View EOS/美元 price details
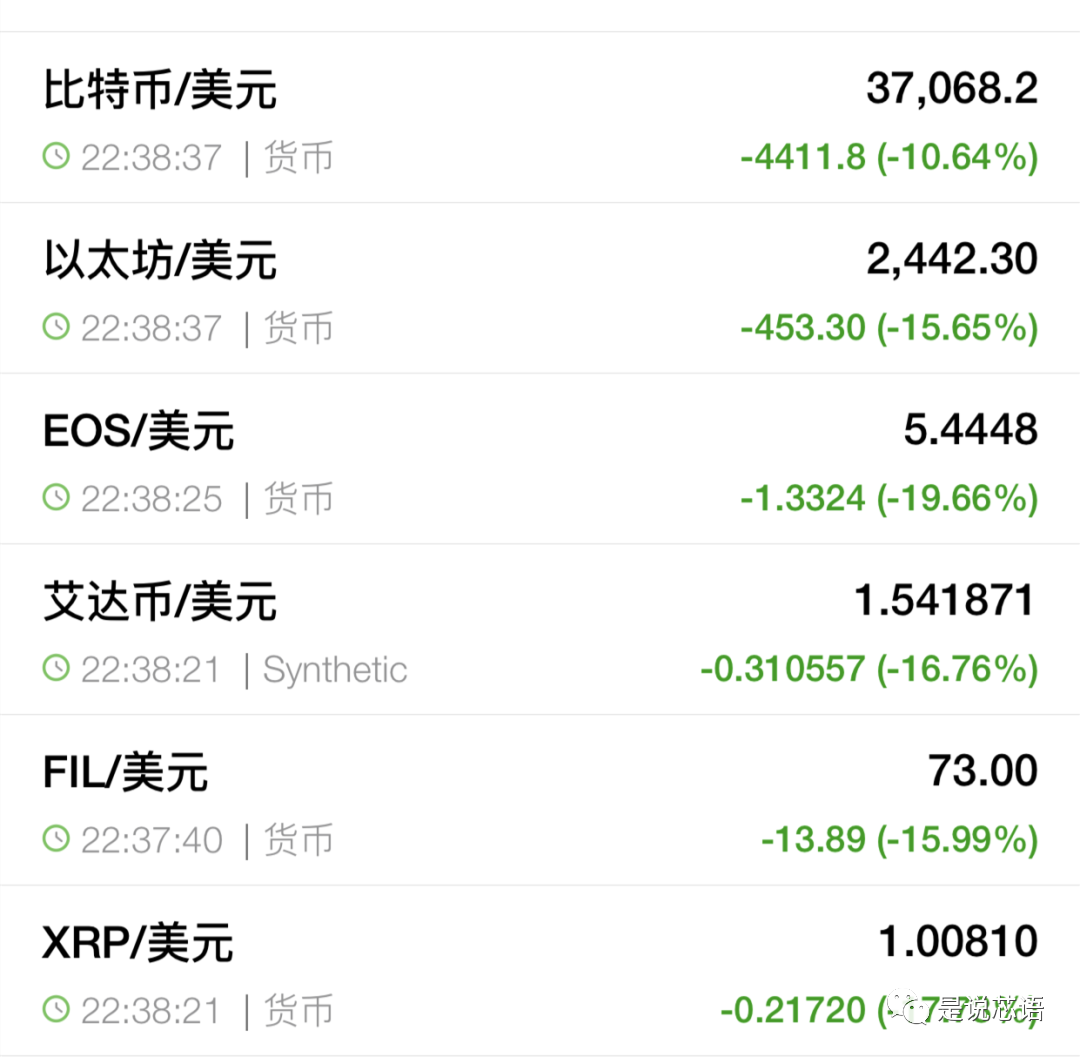 [x=540, y=459]
